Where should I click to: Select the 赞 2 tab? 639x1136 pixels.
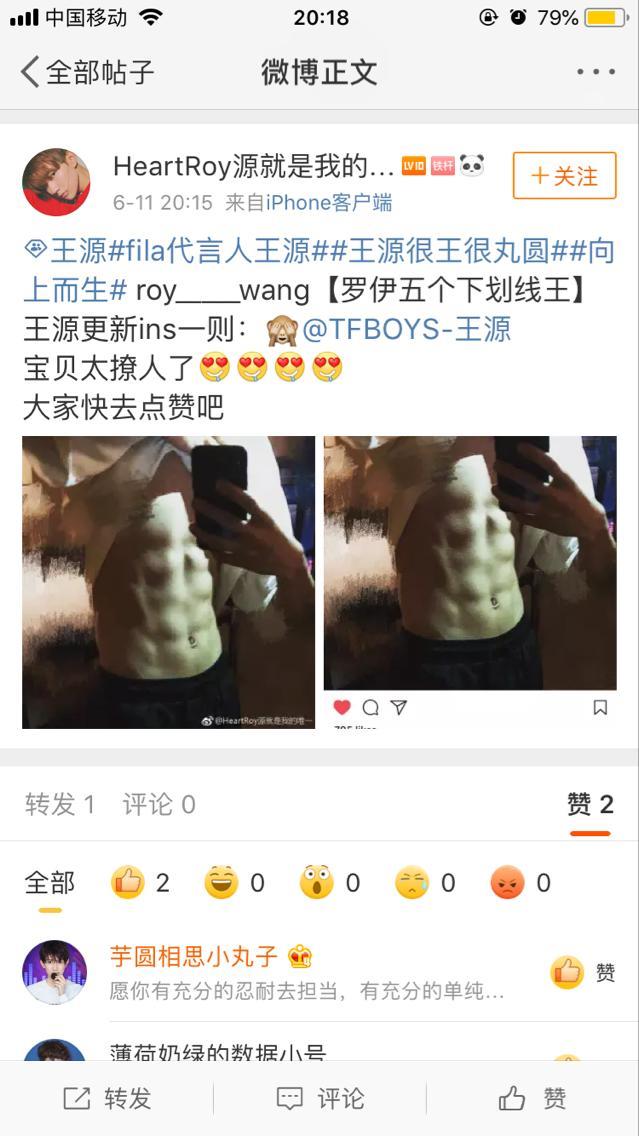pyautogui.click(x=590, y=804)
